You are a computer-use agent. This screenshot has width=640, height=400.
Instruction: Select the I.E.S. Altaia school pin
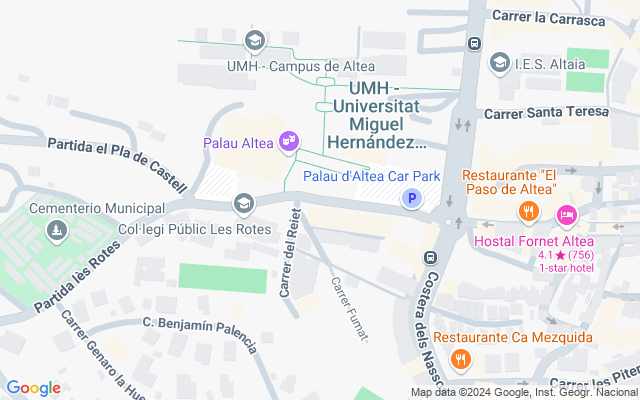(499, 63)
